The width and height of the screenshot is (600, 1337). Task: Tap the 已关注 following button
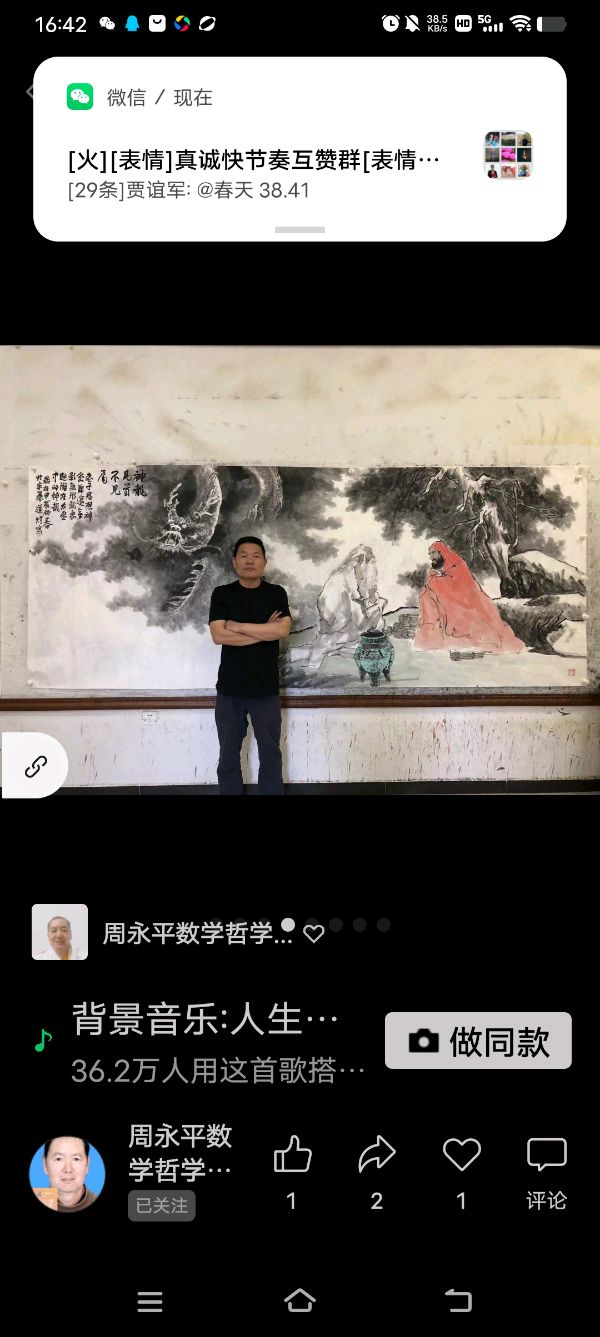click(x=161, y=1205)
